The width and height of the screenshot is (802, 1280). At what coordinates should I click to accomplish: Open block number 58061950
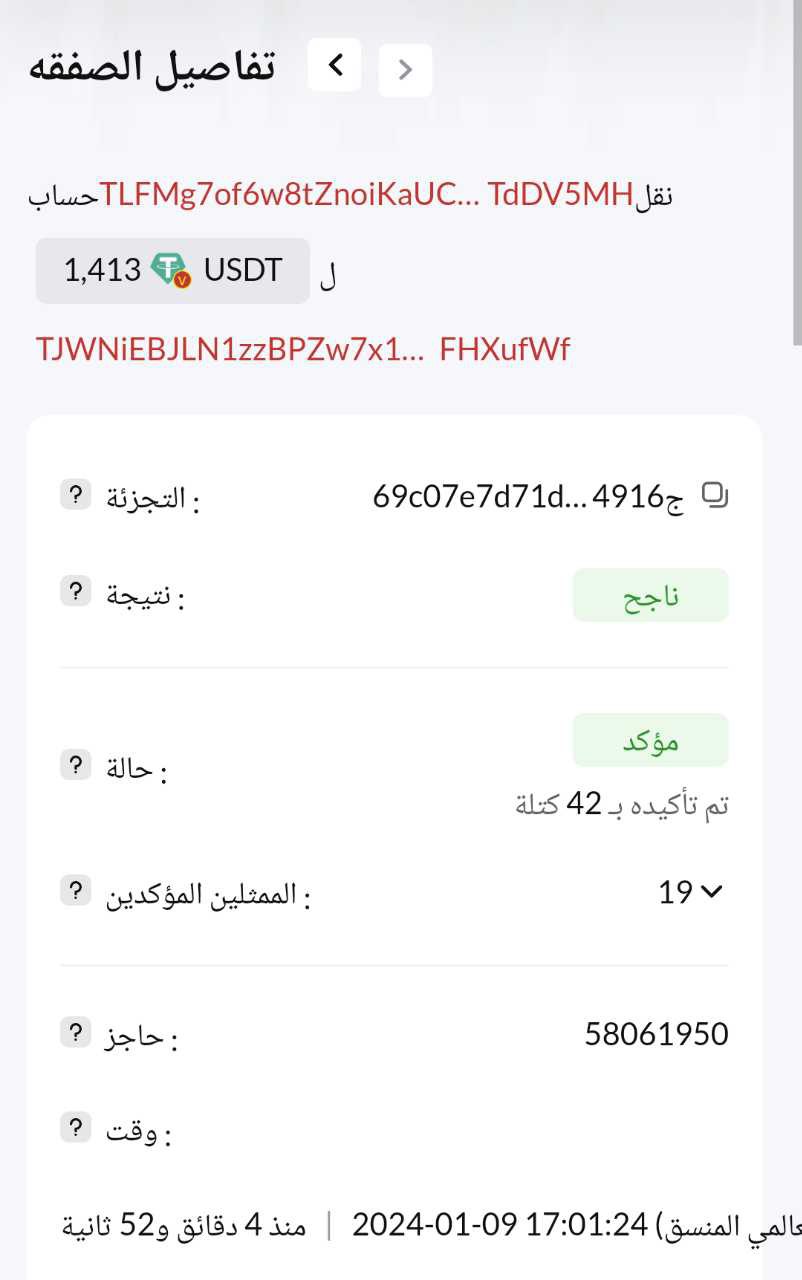[656, 1033]
